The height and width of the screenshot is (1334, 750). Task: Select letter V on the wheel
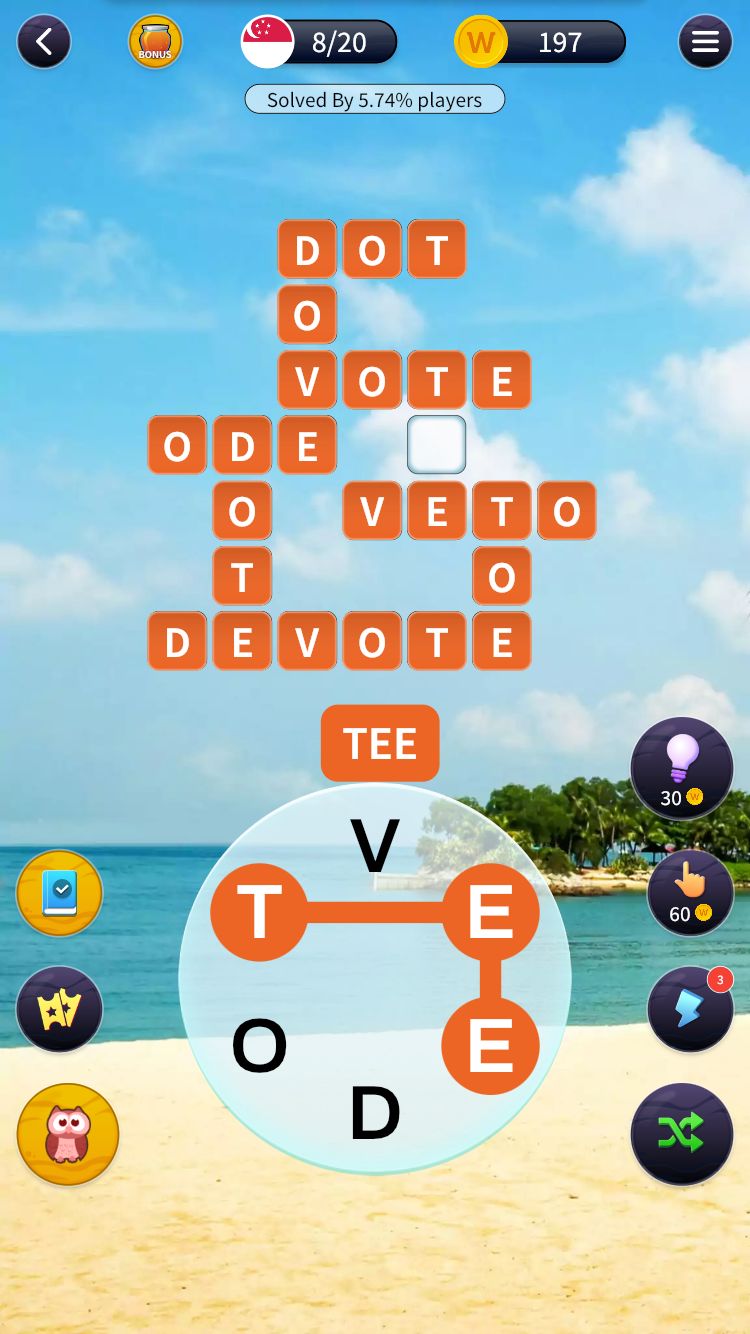(x=375, y=846)
